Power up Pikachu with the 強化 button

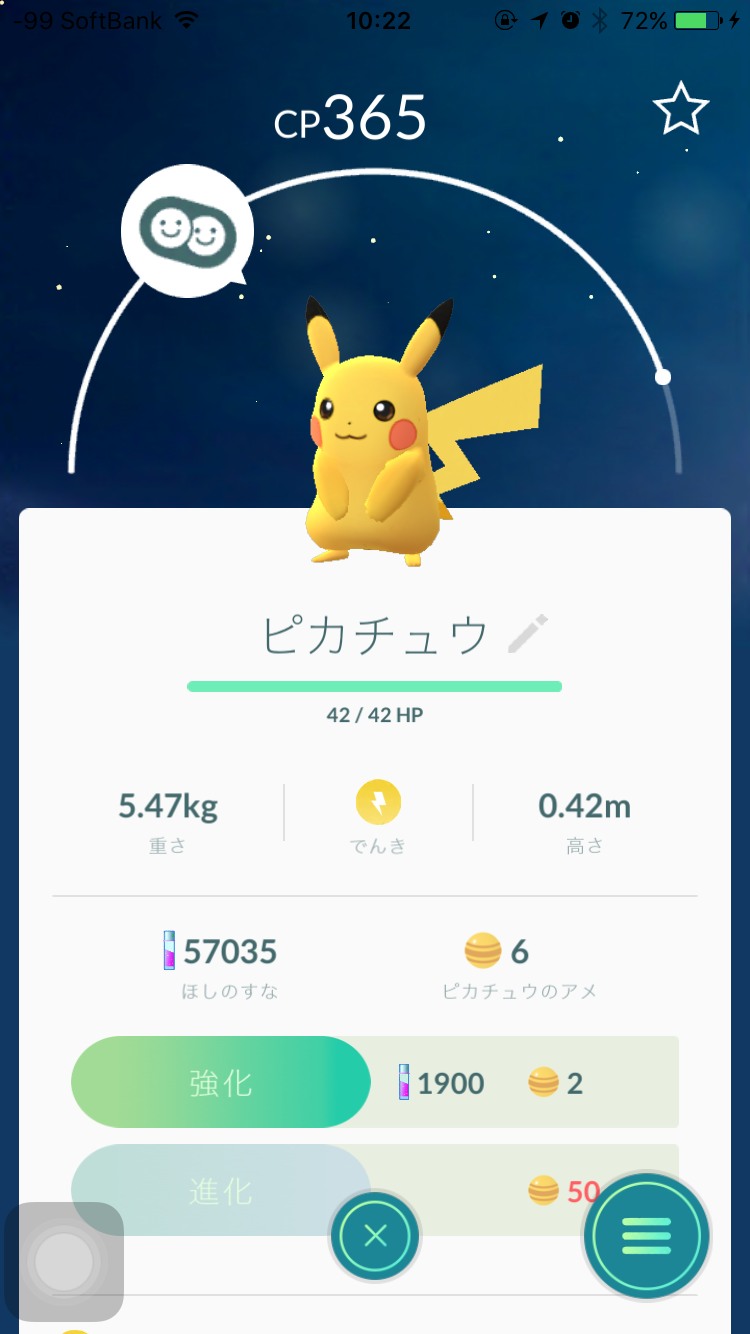(221, 1083)
